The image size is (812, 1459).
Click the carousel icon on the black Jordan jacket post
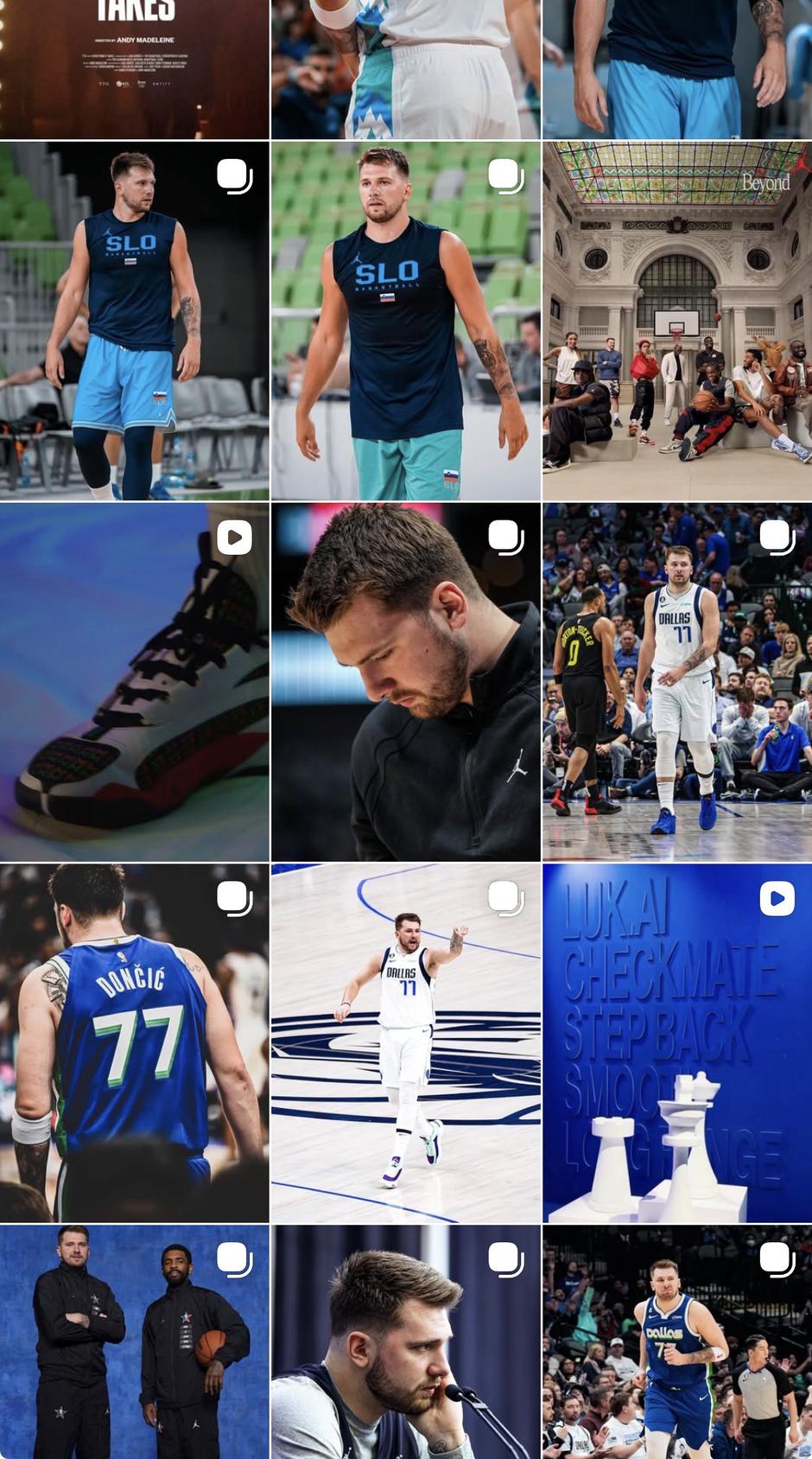coord(504,536)
